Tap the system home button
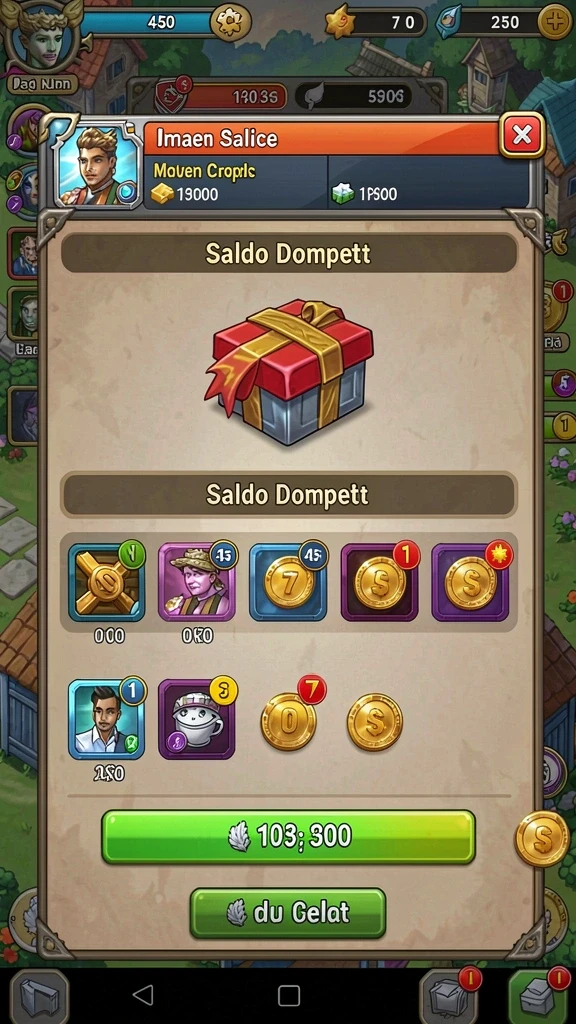The width and height of the screenshot is (576, 1024). pos(289,995)
